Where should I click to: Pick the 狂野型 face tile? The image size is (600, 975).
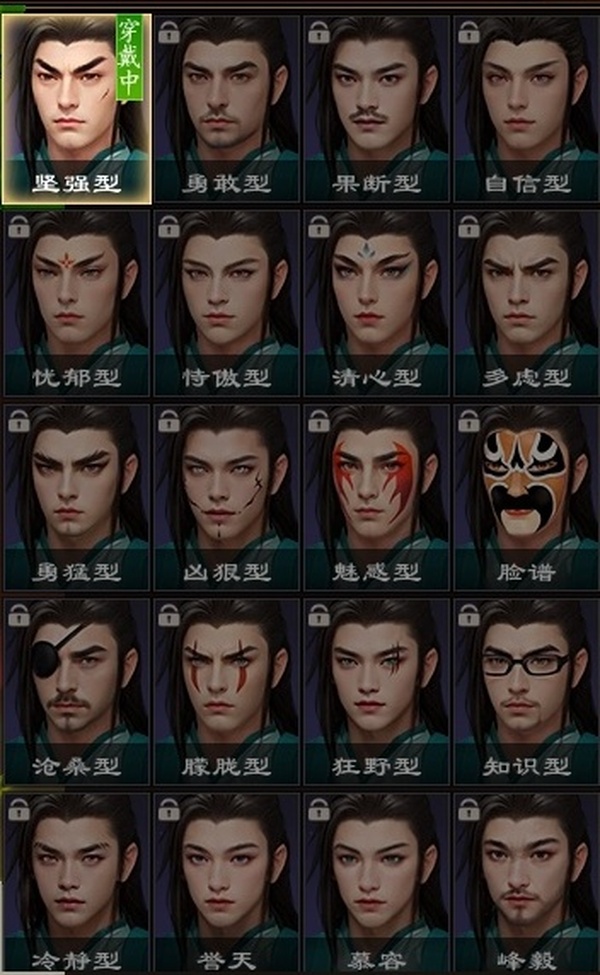[x=377, y=690]
